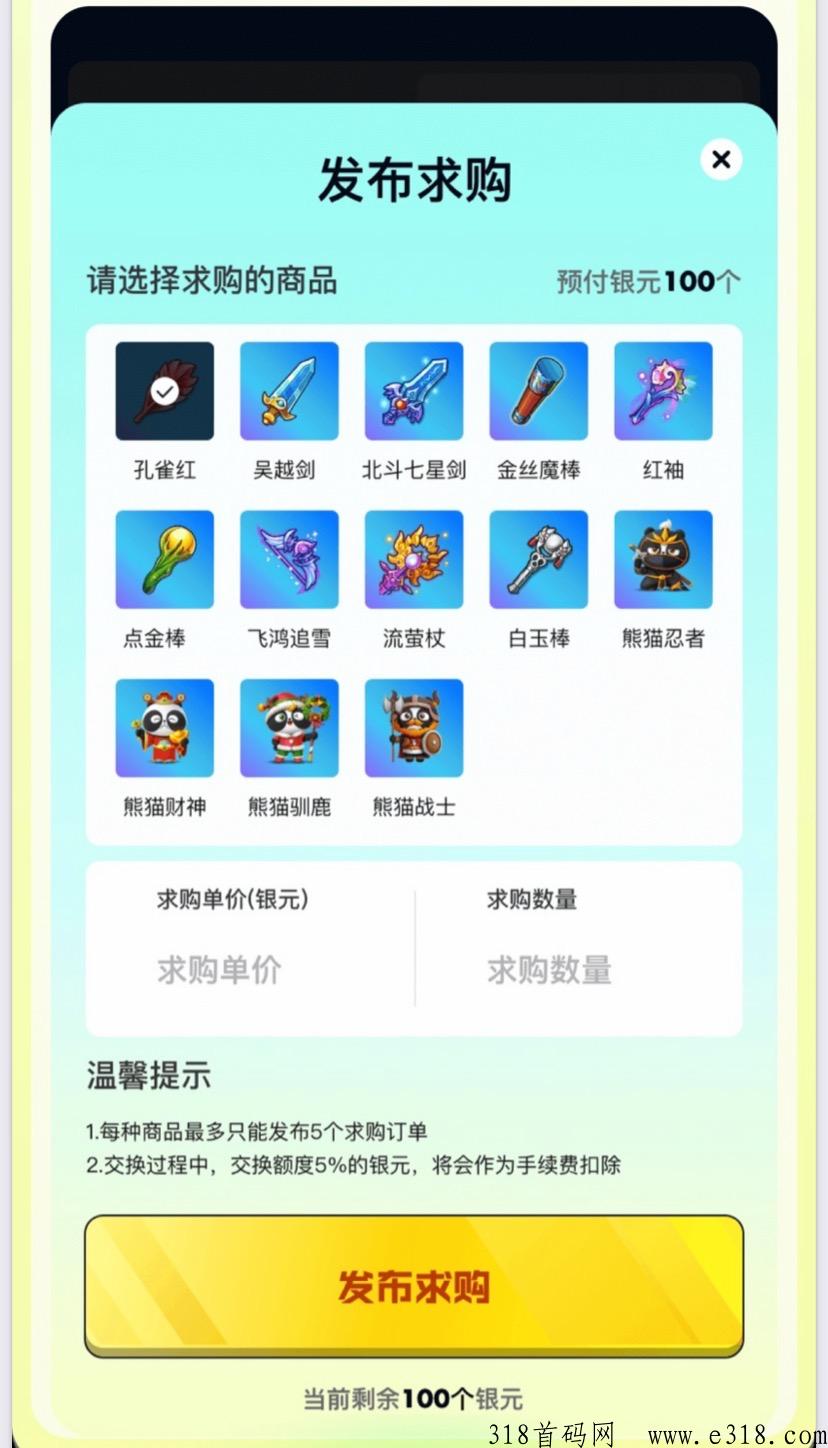This screenshot has width=828, height=1448.
Task: Pick the 金丝魔棒 item
Action: [538, 391]
